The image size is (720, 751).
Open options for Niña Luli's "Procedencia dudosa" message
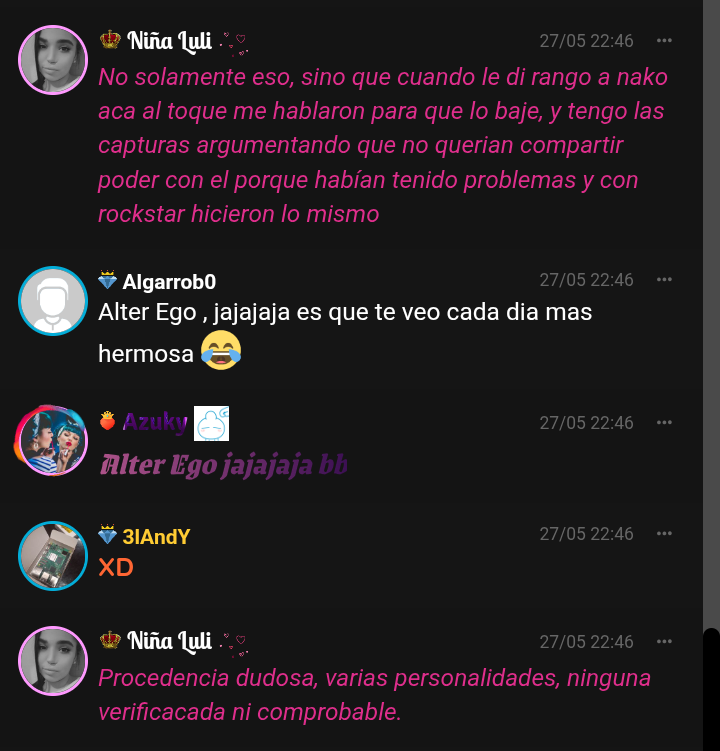664,642
